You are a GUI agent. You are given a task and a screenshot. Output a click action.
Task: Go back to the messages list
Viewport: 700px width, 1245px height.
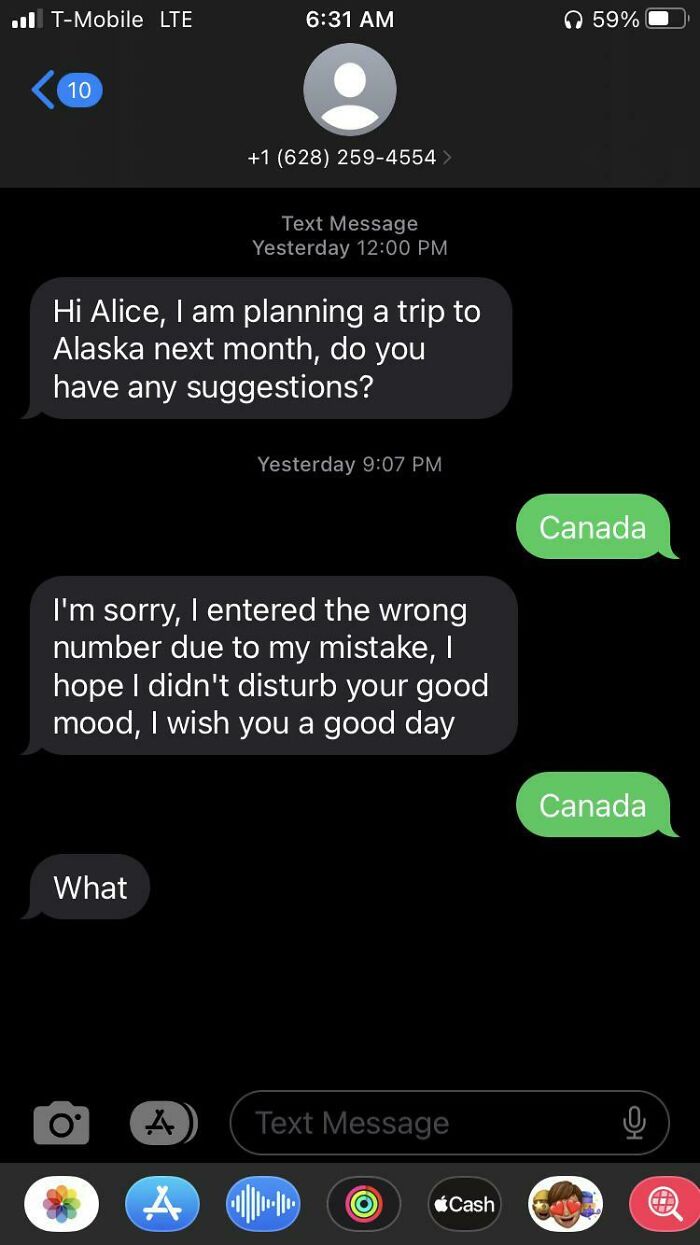point(65,90)
